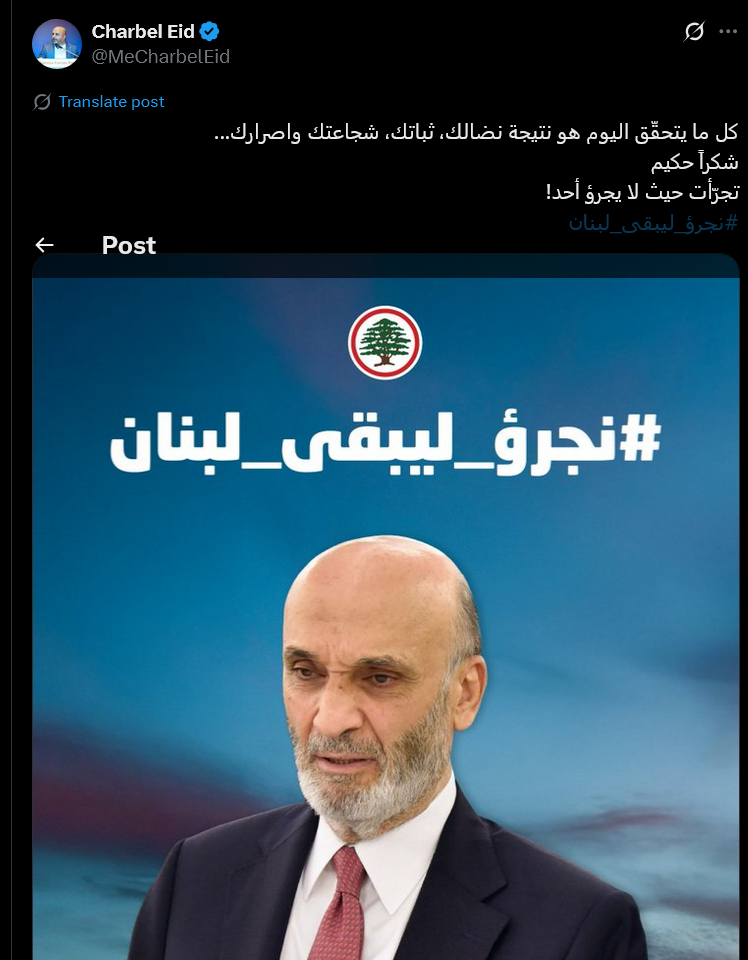This screenshot has width=748, height=960.
Task: Open Charbel Eid's profile picture
Action: point(57,44)
